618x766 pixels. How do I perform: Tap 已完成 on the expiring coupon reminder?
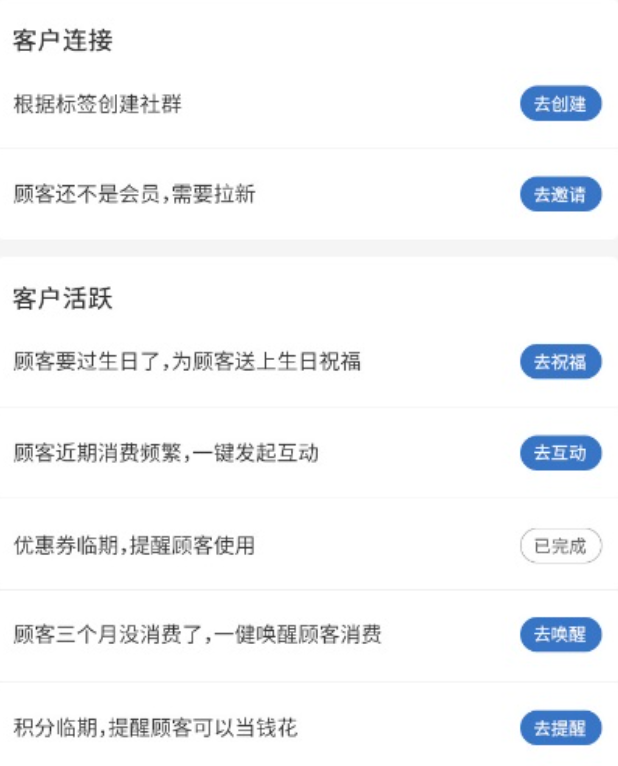560,546
